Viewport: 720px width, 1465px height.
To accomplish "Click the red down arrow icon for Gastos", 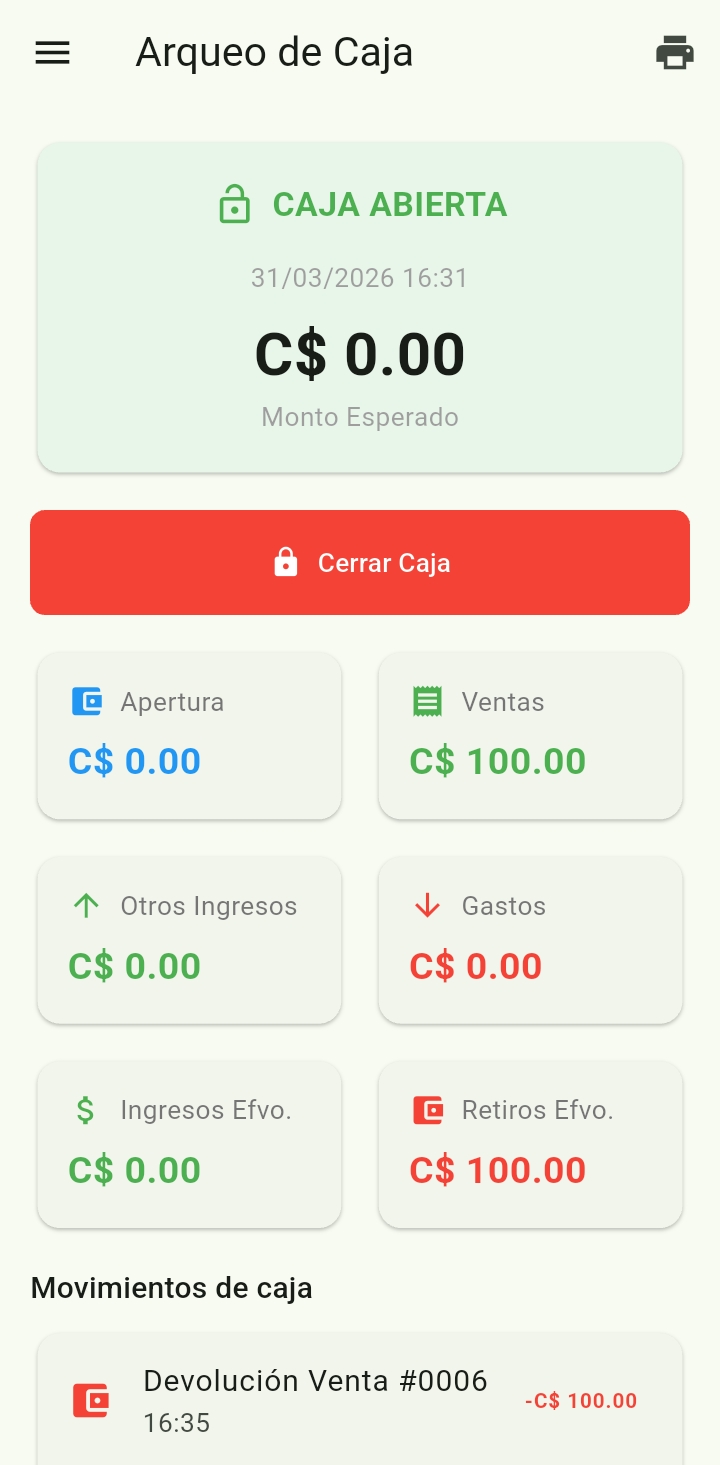I will click(x=428, y=905).
